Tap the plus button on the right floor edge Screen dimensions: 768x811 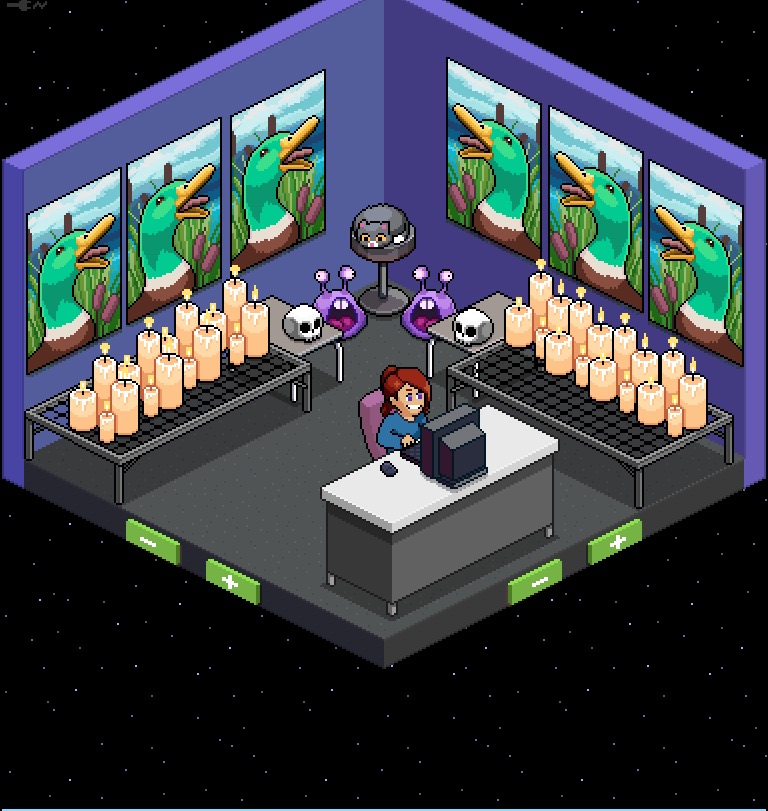[616, 543]
